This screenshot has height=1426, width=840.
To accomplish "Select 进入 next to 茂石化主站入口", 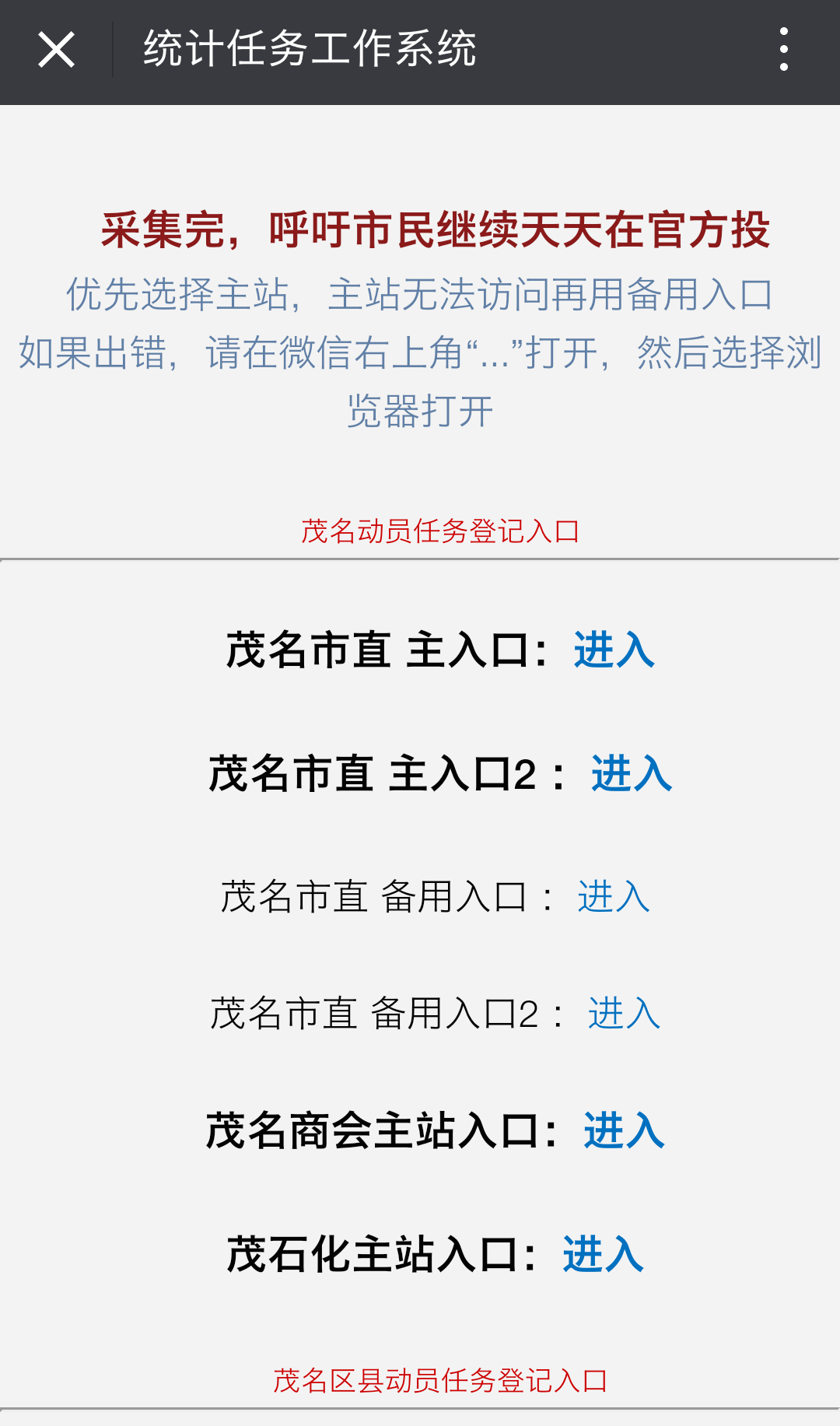I will [603, 1254].
